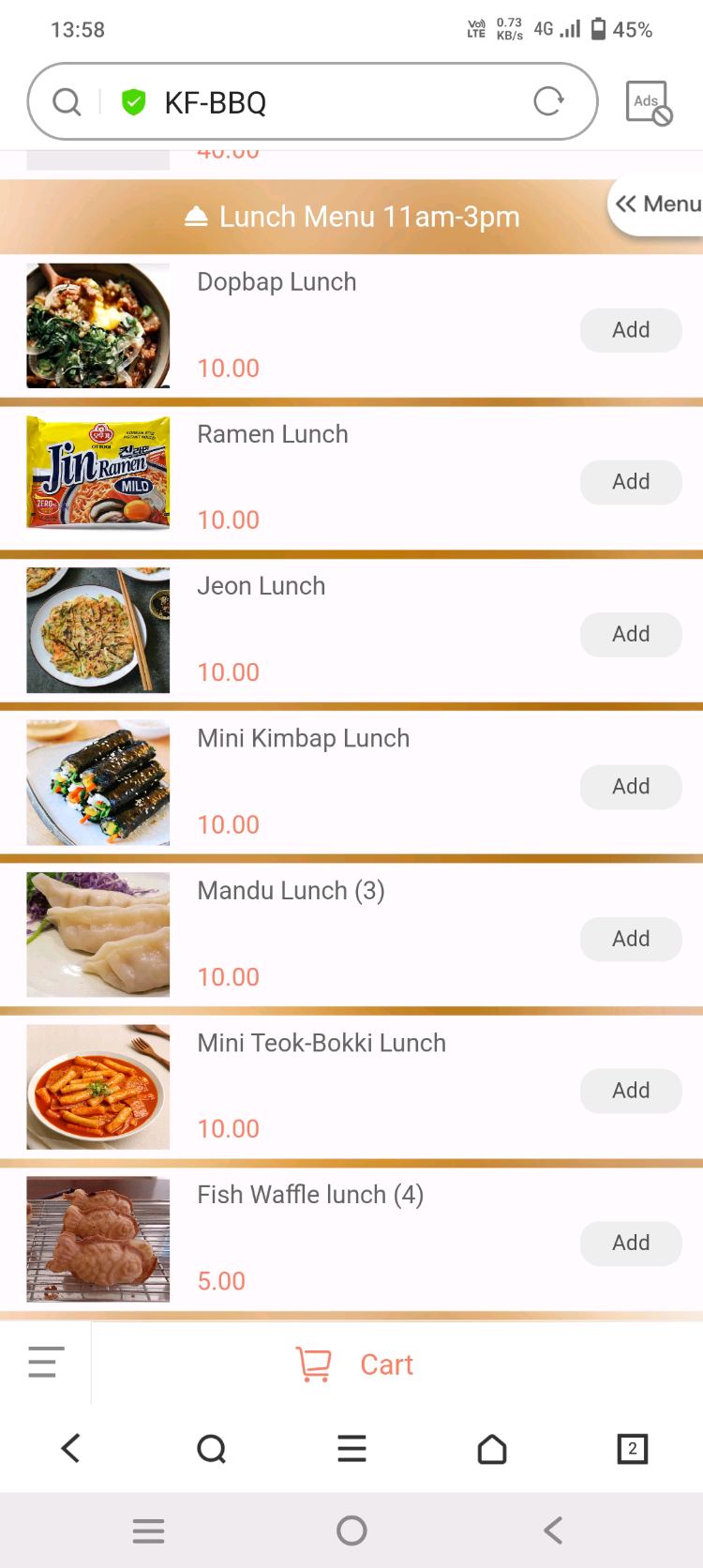The image size is (703, 1568).
Task: Open the Cart
Action: pyautogui.click(x=354, y=1364)
